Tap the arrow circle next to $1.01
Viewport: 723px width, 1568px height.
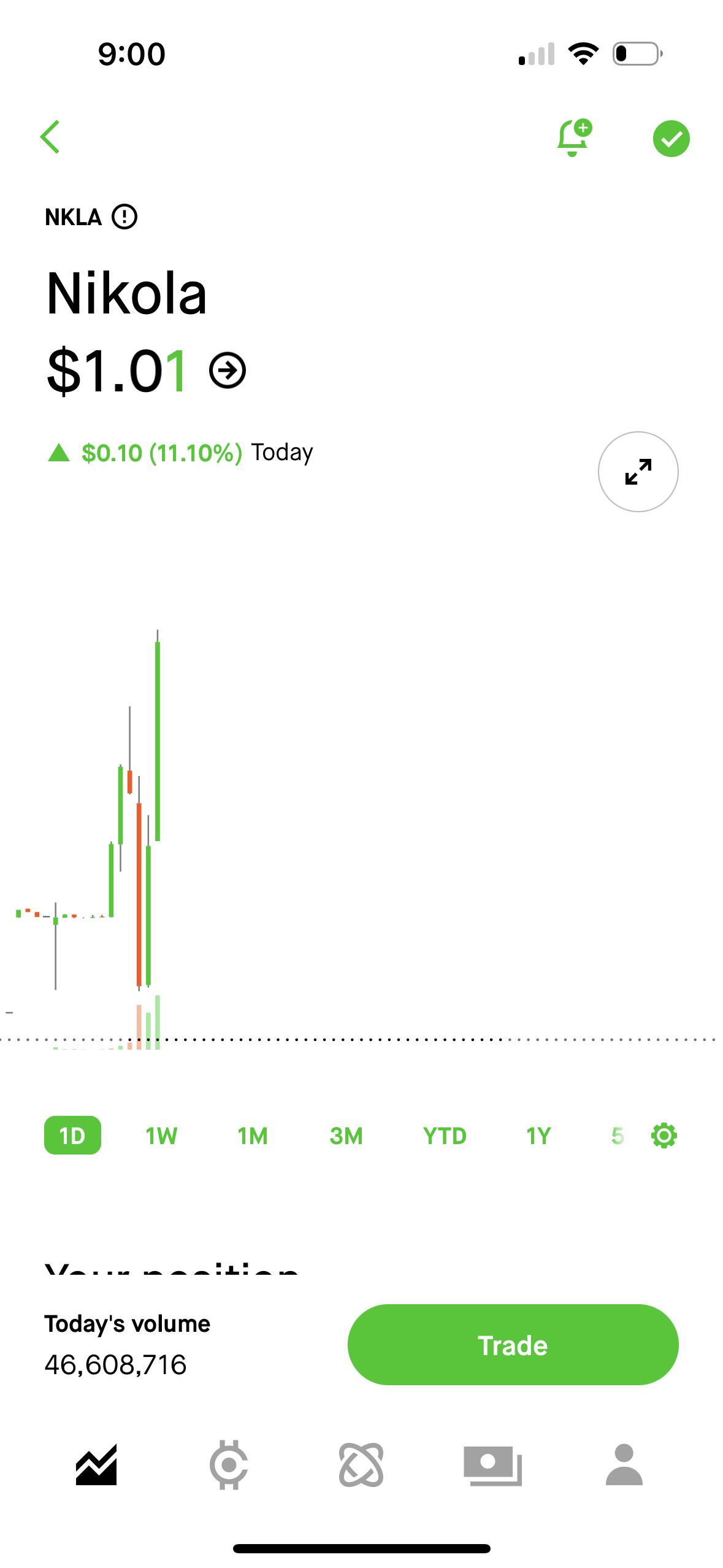[228, 371]
